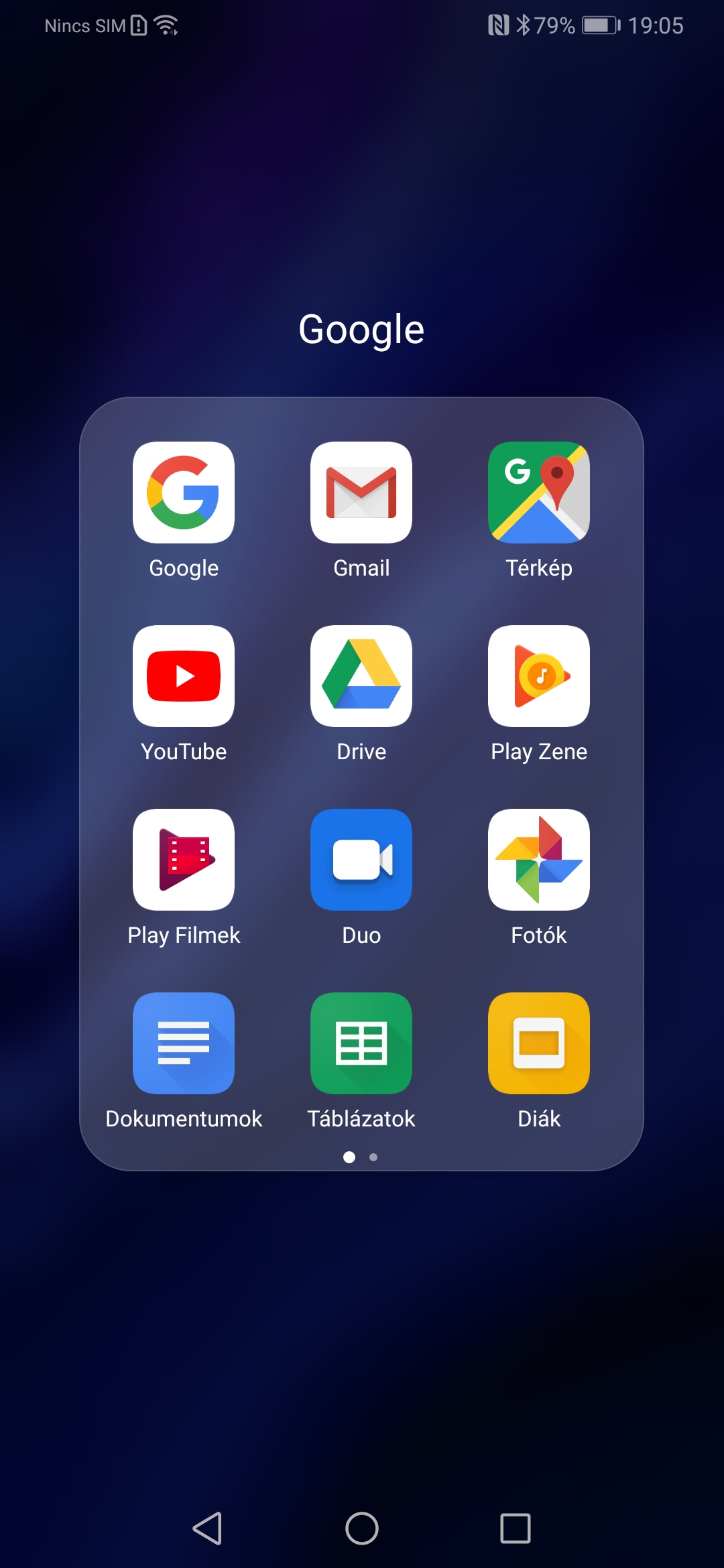
Task: Open the Diák slides app
Action: pos(539,1043)
